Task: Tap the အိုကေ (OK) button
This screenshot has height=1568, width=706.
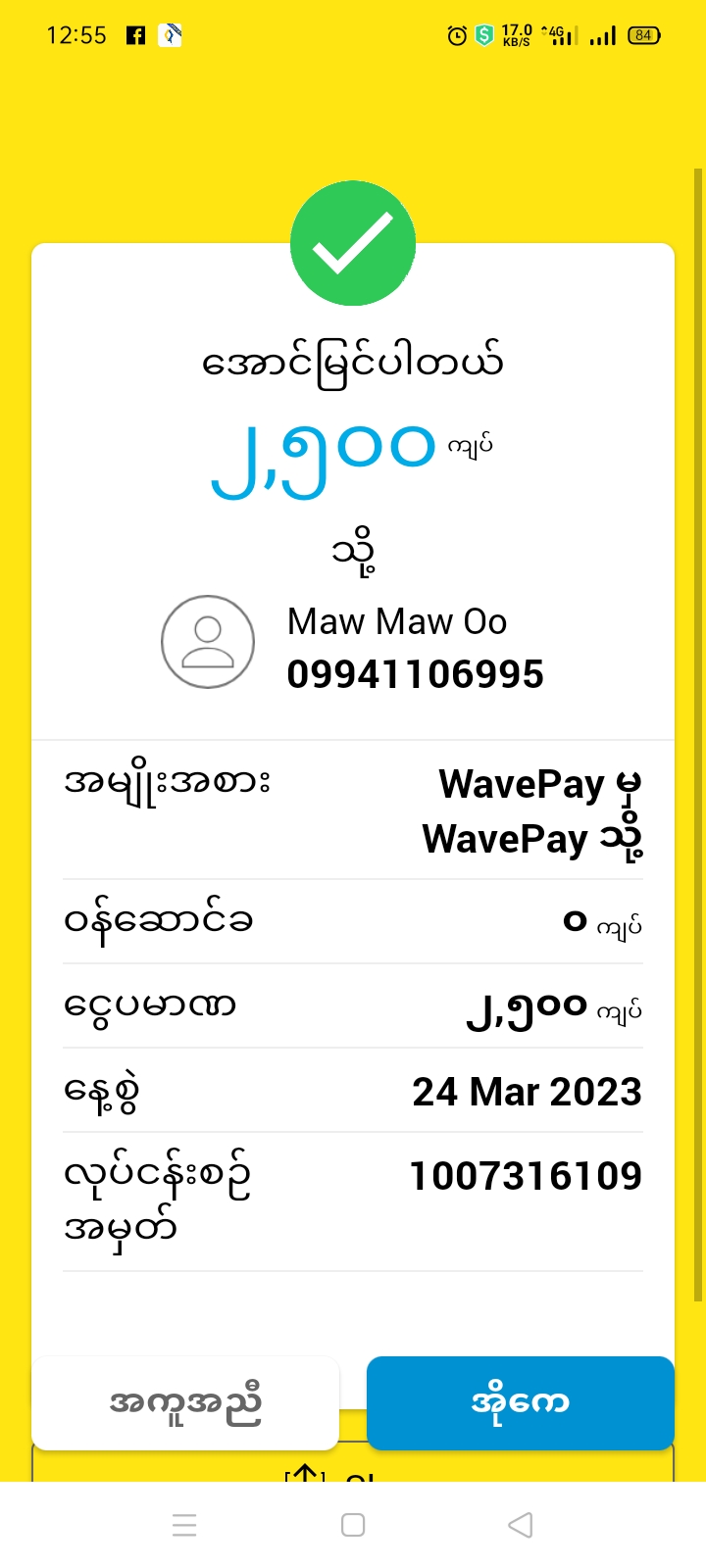Action: [520, 1402]
